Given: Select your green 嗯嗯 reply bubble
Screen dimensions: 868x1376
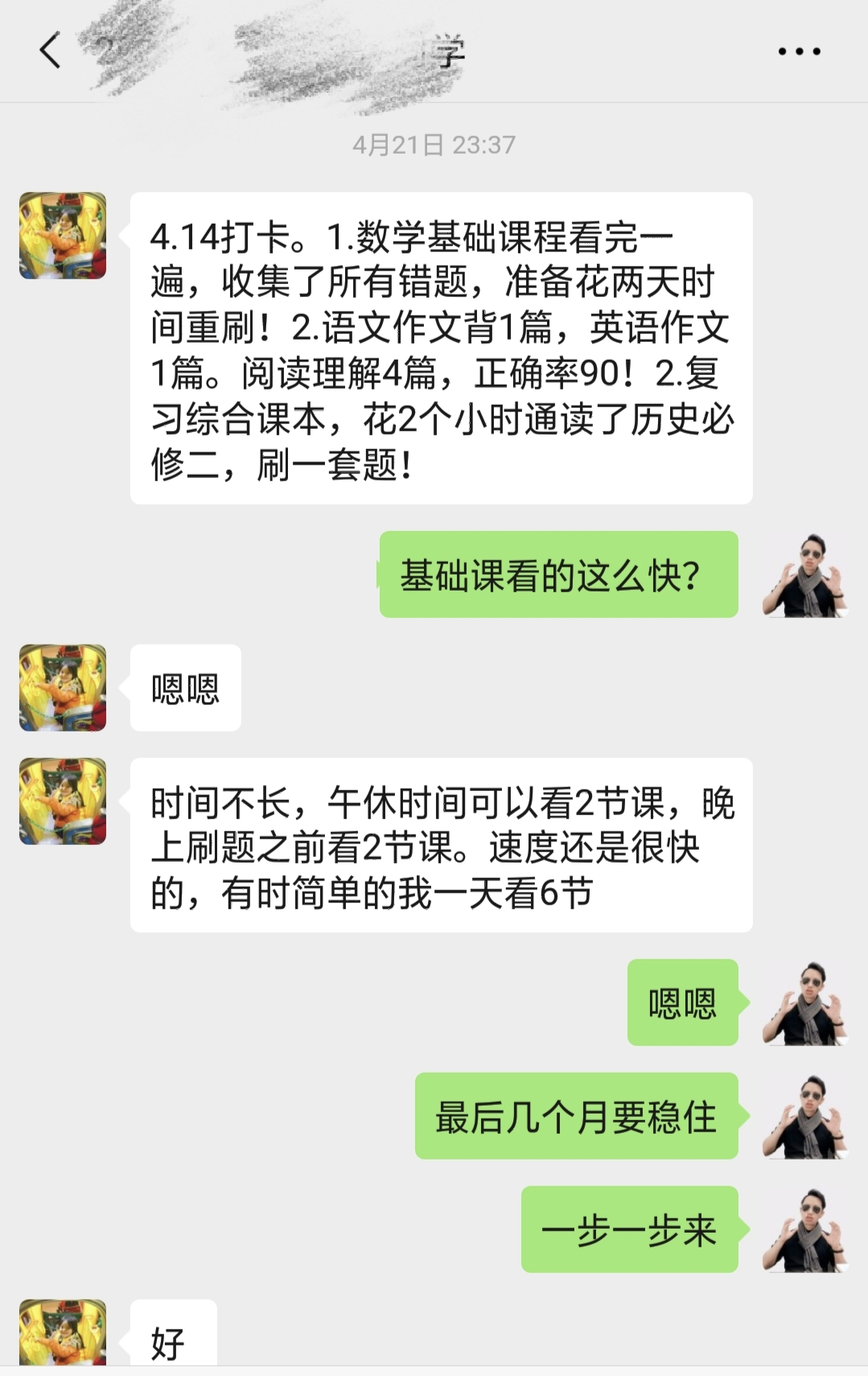Looking at the screenshot, I should tap(682, 1000).
